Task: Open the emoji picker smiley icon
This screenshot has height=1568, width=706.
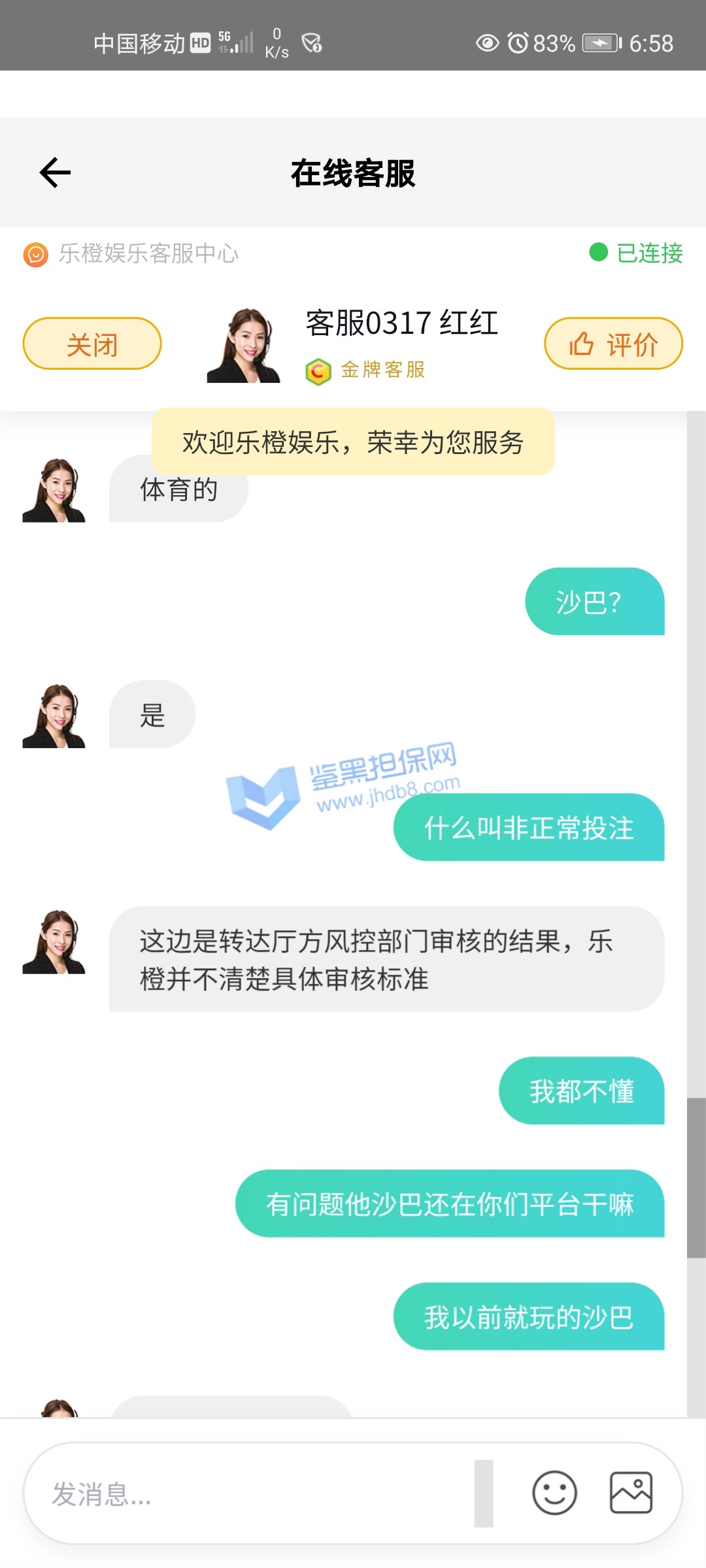Action: pyautogui.click(x=554, y=1494)
